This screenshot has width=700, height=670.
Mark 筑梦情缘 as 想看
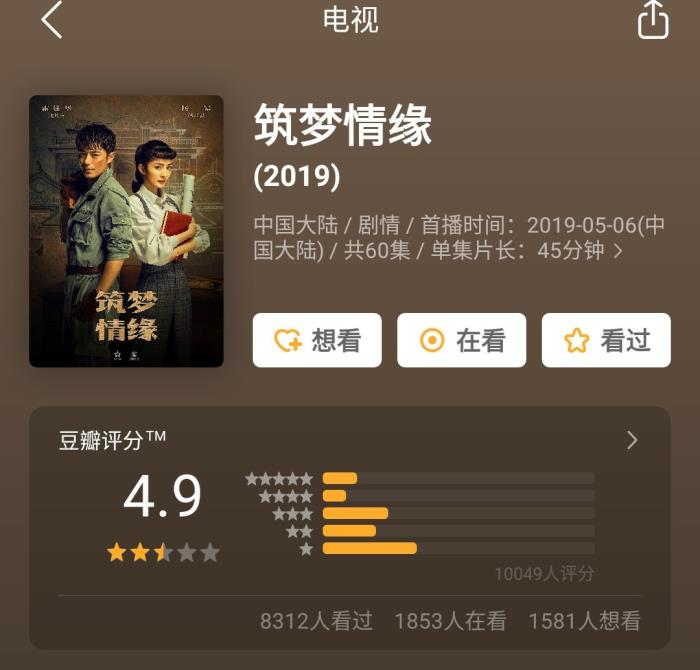[x=317, y=340]
